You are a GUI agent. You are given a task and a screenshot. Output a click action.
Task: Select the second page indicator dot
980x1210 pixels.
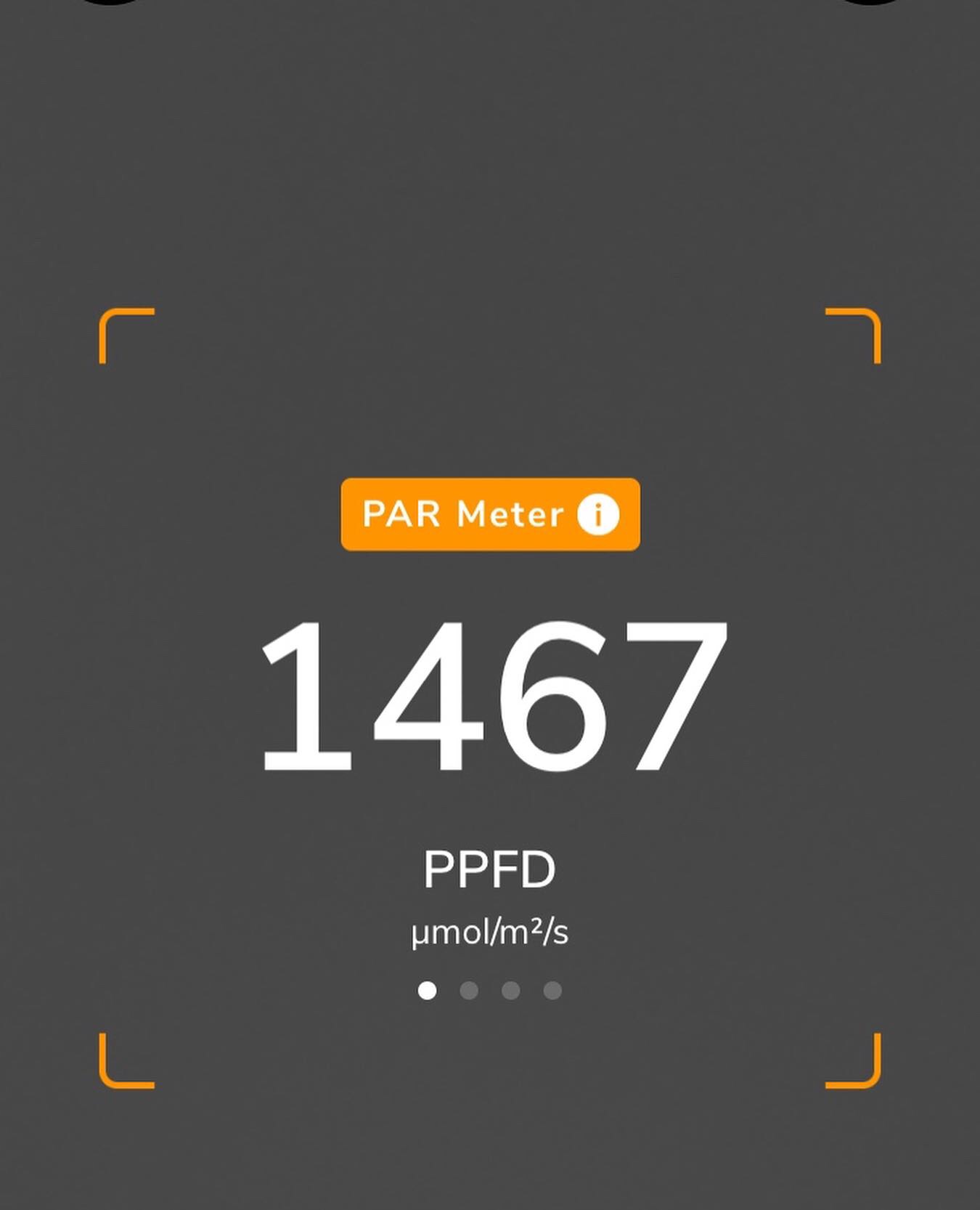tap(469, 991)
